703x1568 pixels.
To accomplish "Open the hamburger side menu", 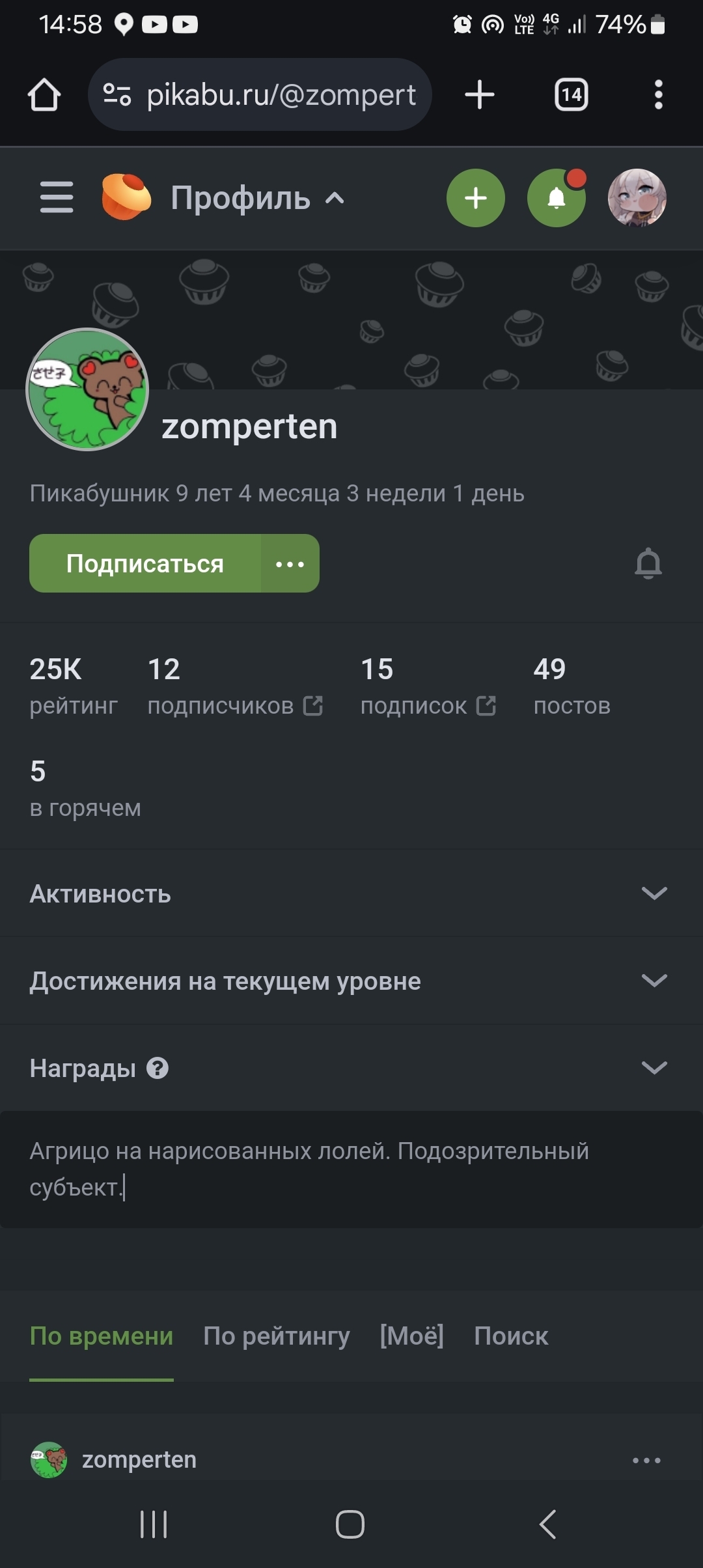I will click(57, 197).
